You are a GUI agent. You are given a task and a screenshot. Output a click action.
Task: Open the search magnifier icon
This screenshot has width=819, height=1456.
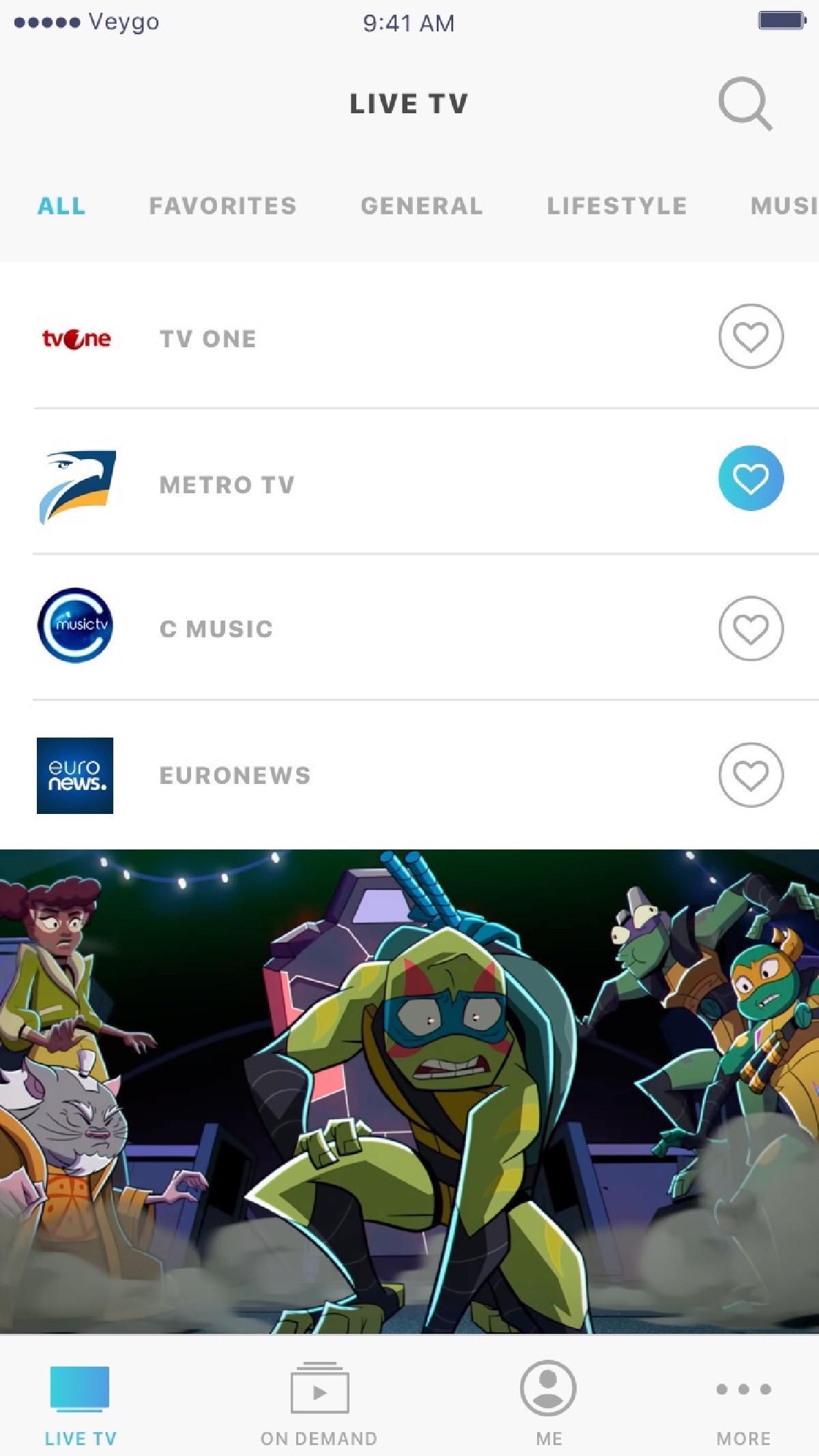[745, 104]
